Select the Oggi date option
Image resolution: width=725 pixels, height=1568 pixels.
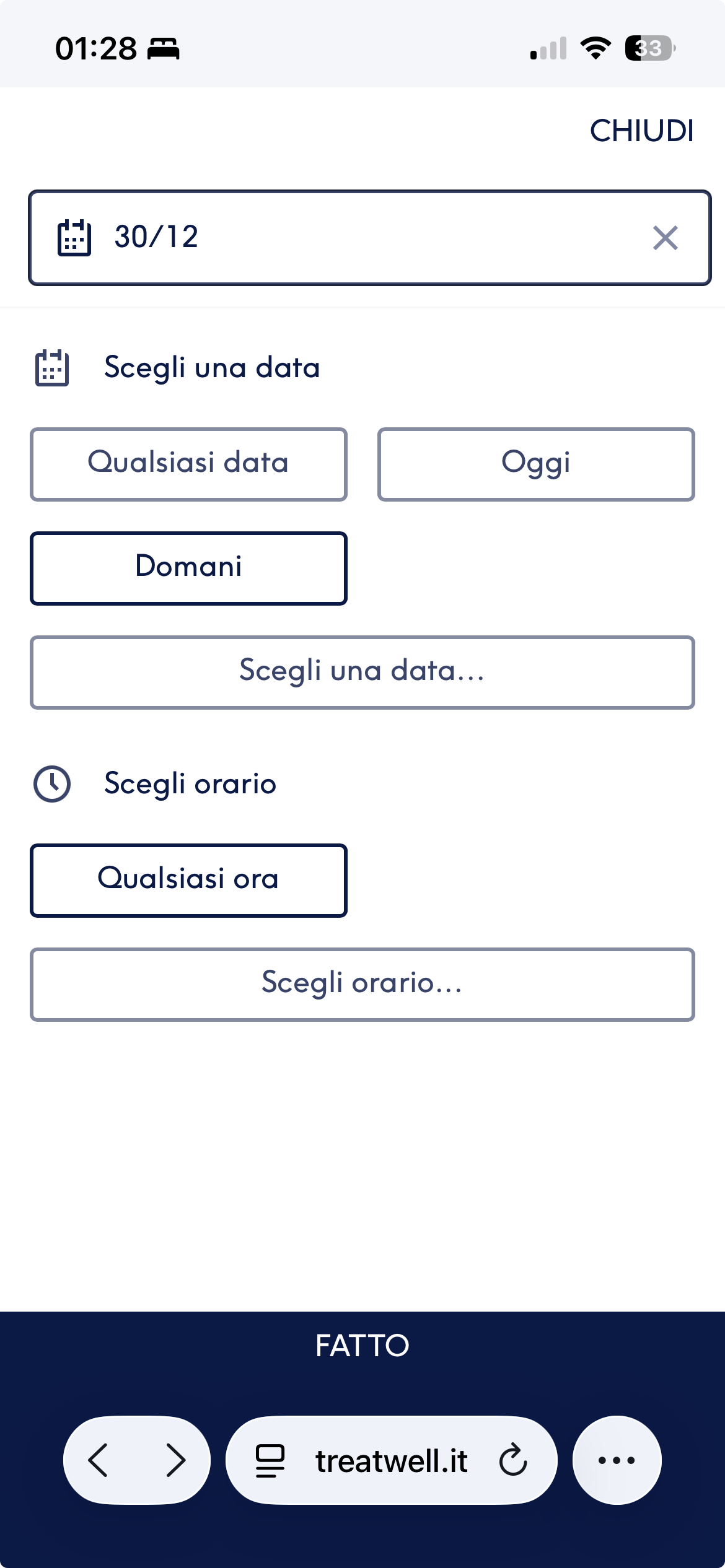coord(535,463)
